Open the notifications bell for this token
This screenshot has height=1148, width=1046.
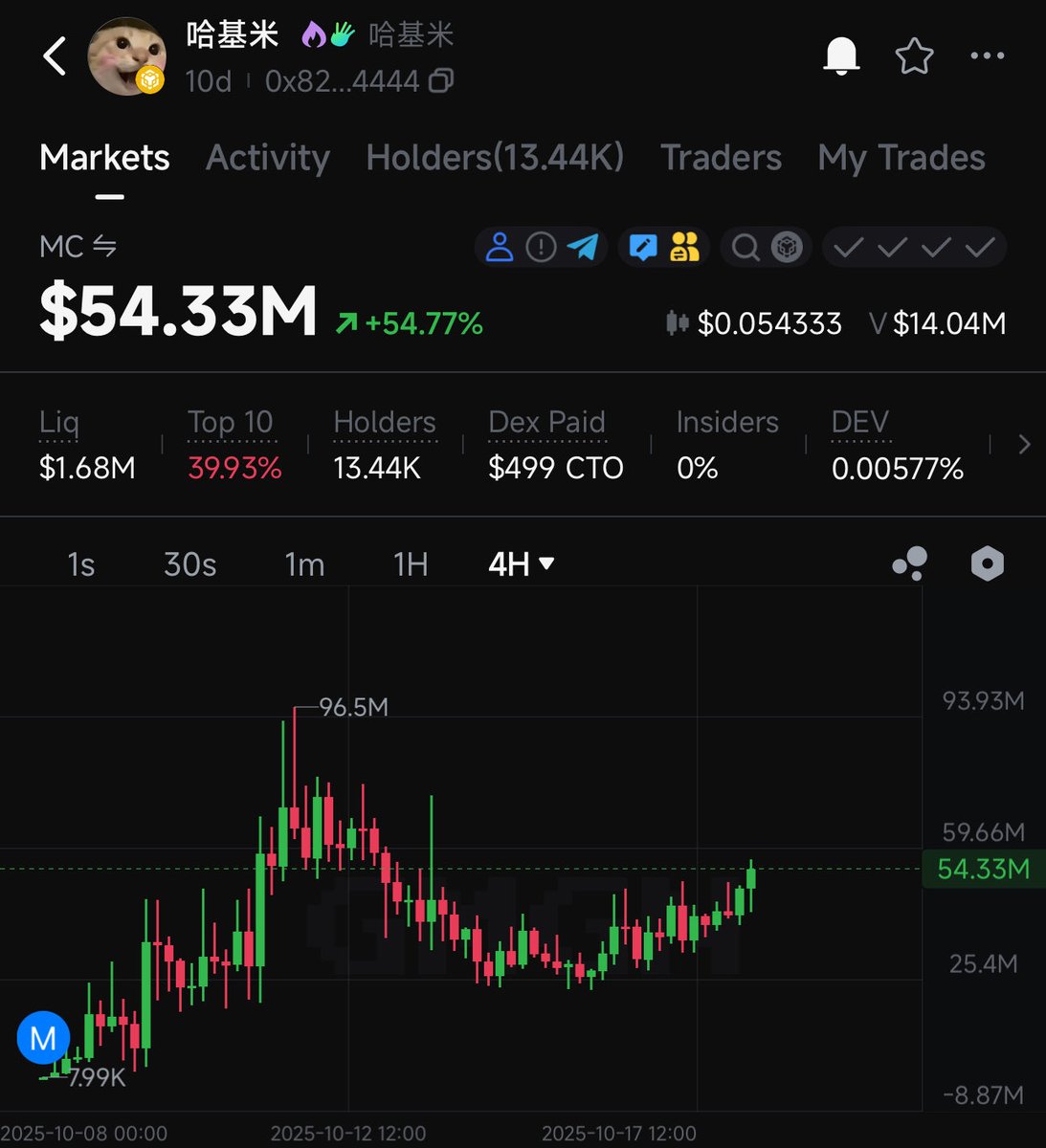(841, 56)
